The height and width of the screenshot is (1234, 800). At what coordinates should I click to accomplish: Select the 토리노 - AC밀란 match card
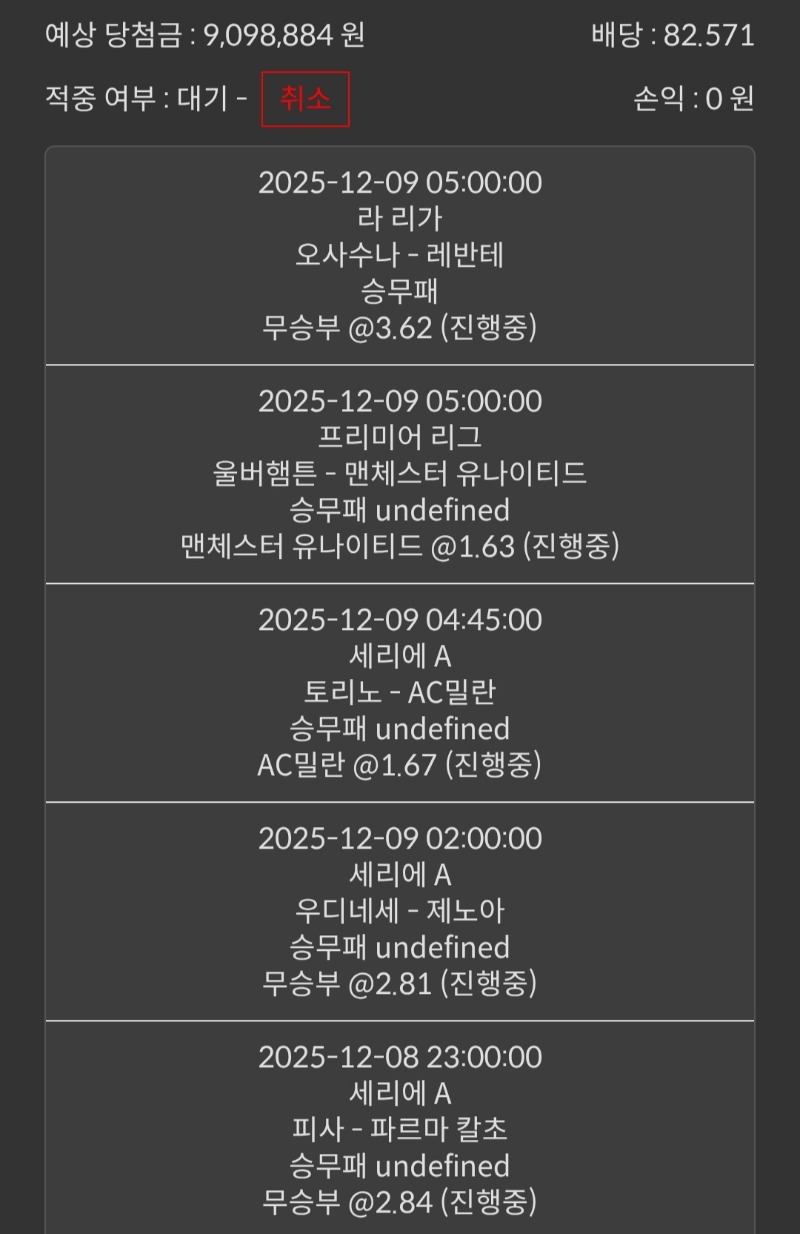click(399, 693)
